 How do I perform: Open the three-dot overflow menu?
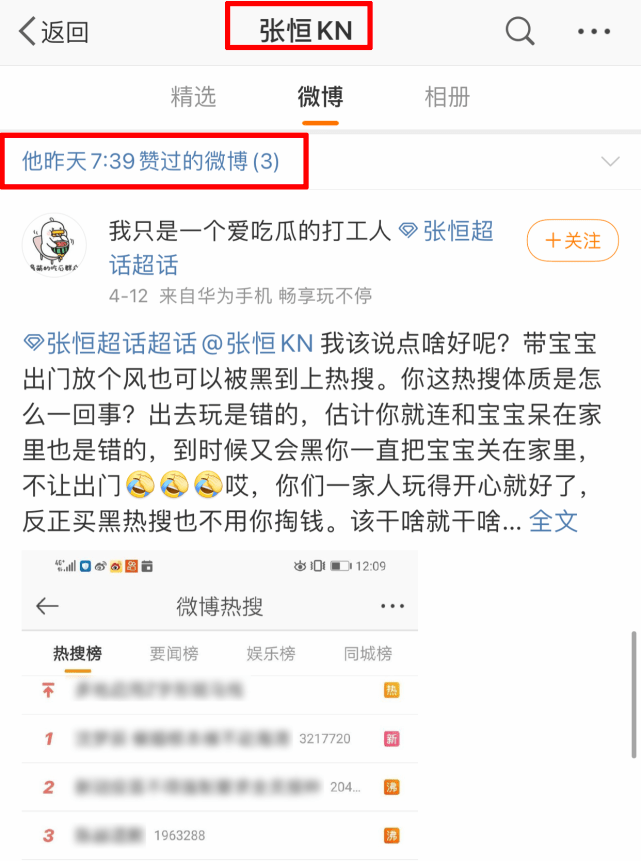[594, 31]
